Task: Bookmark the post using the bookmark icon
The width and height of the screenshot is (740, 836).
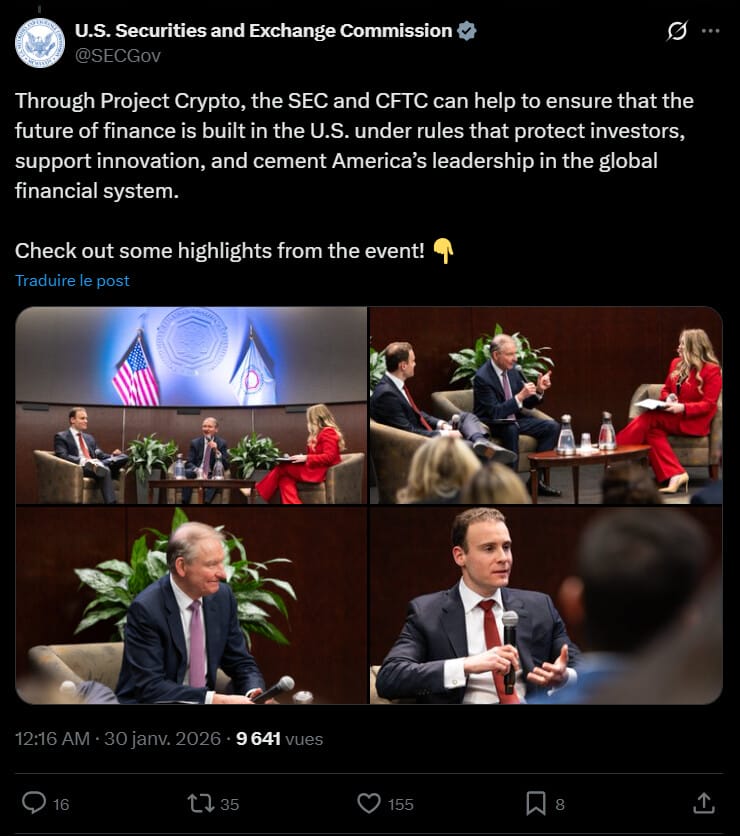Action: [x=536, y=803]
